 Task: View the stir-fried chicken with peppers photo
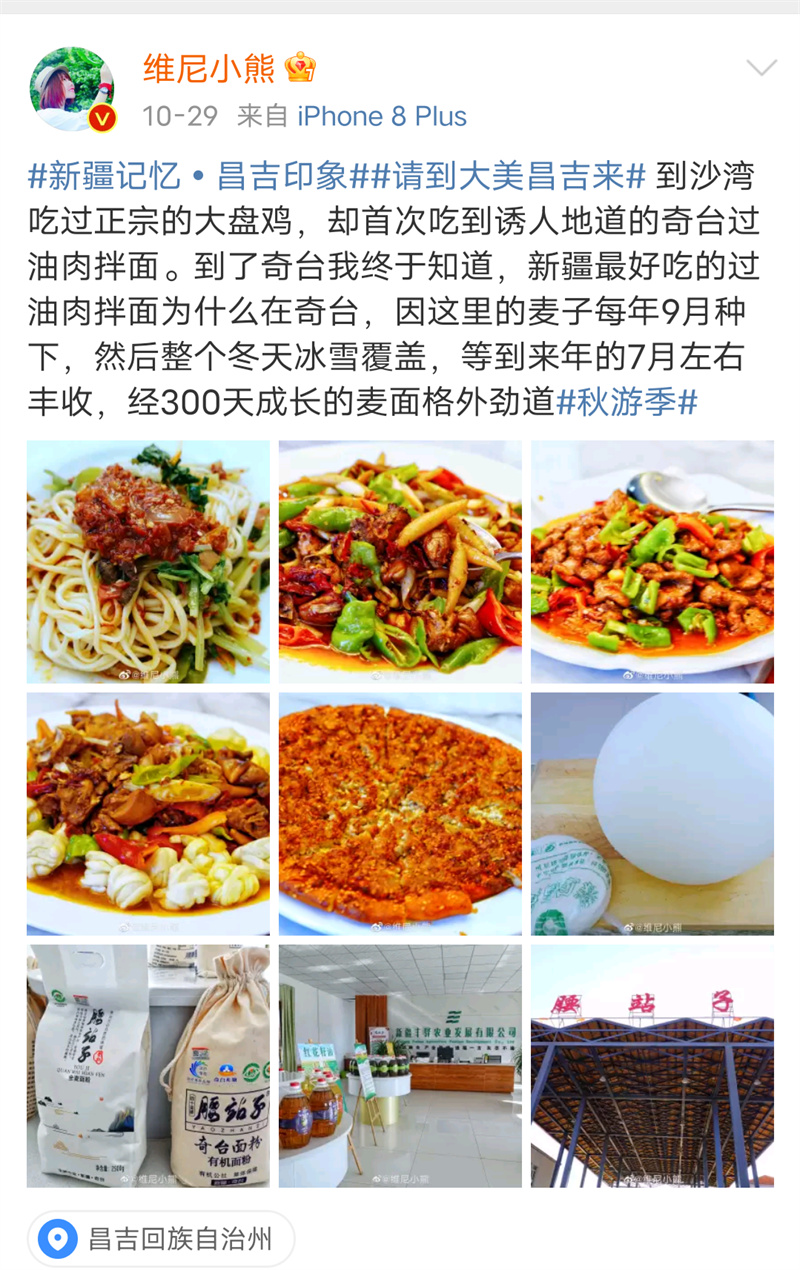[x=400, y=562]
